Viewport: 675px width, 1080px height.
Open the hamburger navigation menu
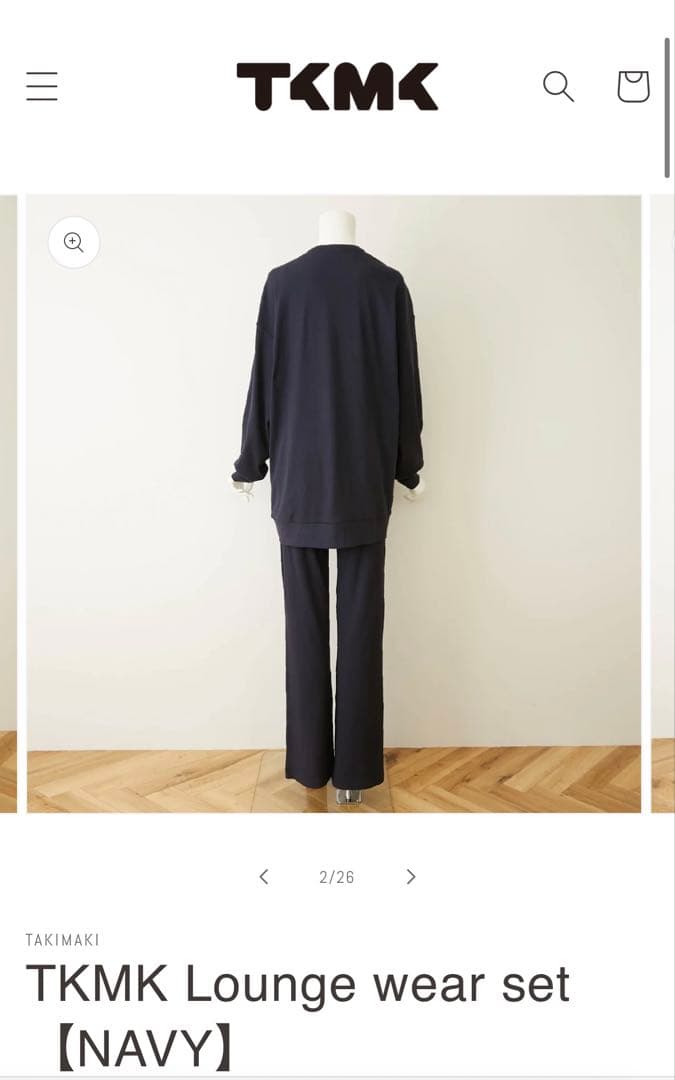point(42,87)
